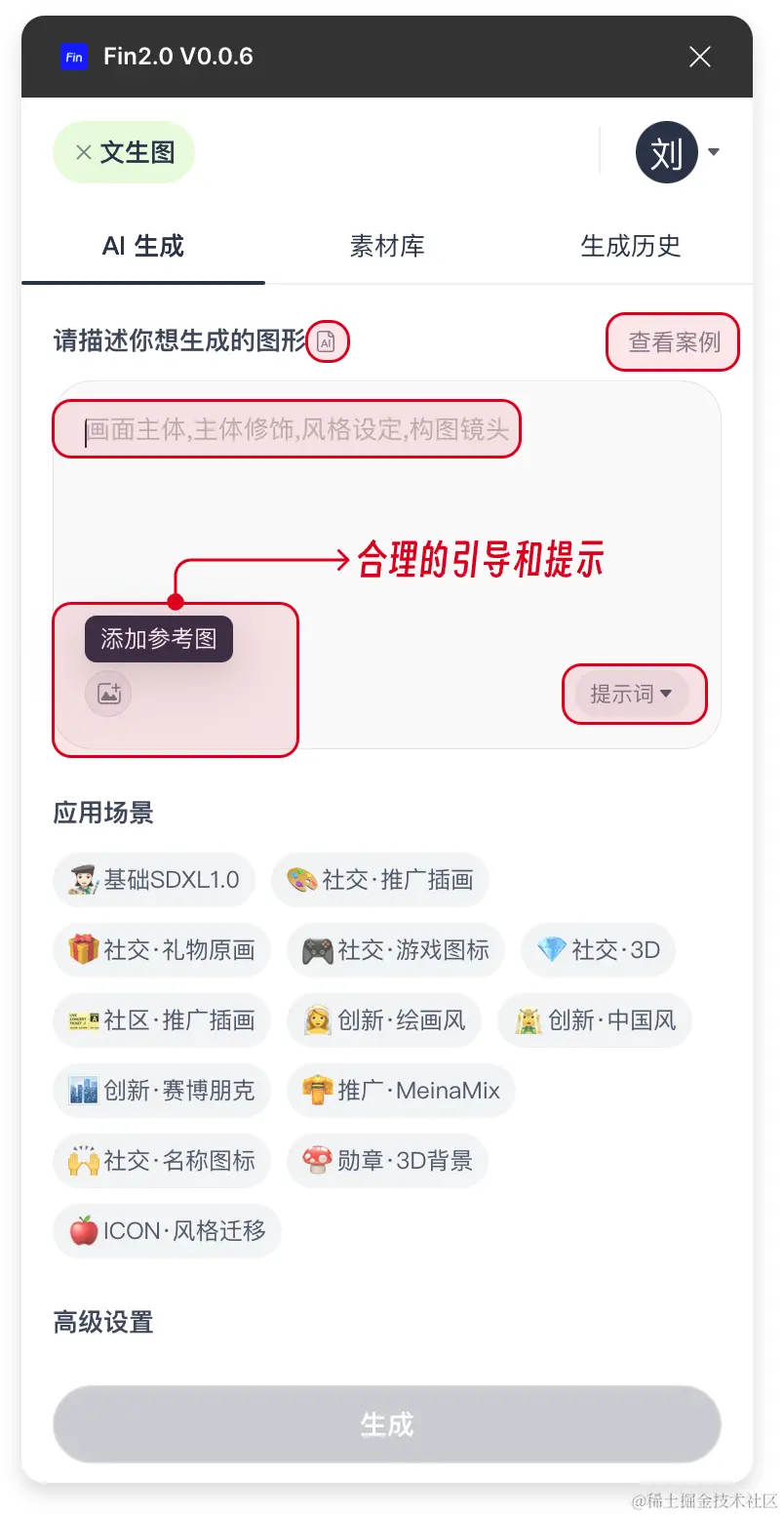Pick the 推广·MeinaMix chip
784x1516 pixels.
click(401, 1091)
